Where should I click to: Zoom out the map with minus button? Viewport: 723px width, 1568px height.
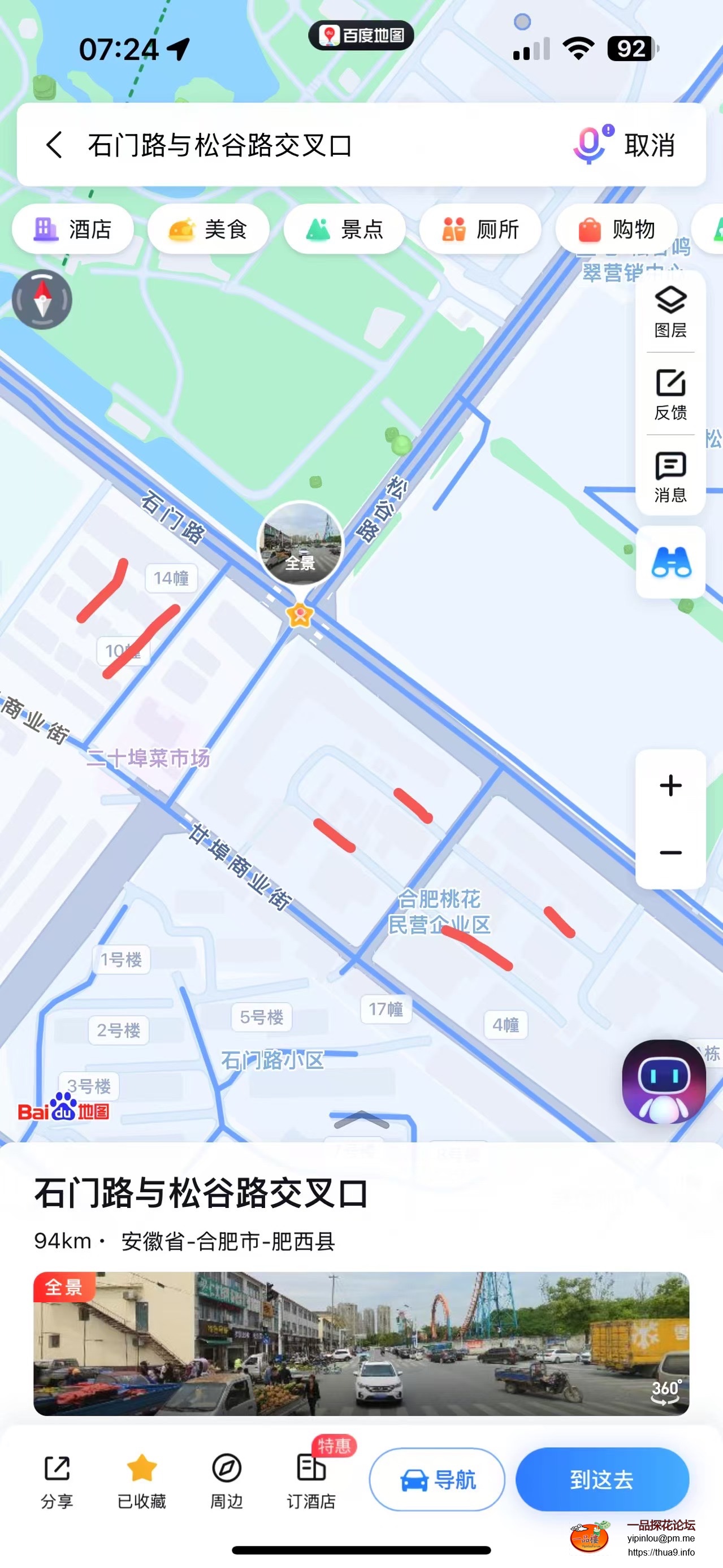coord(670,853)
